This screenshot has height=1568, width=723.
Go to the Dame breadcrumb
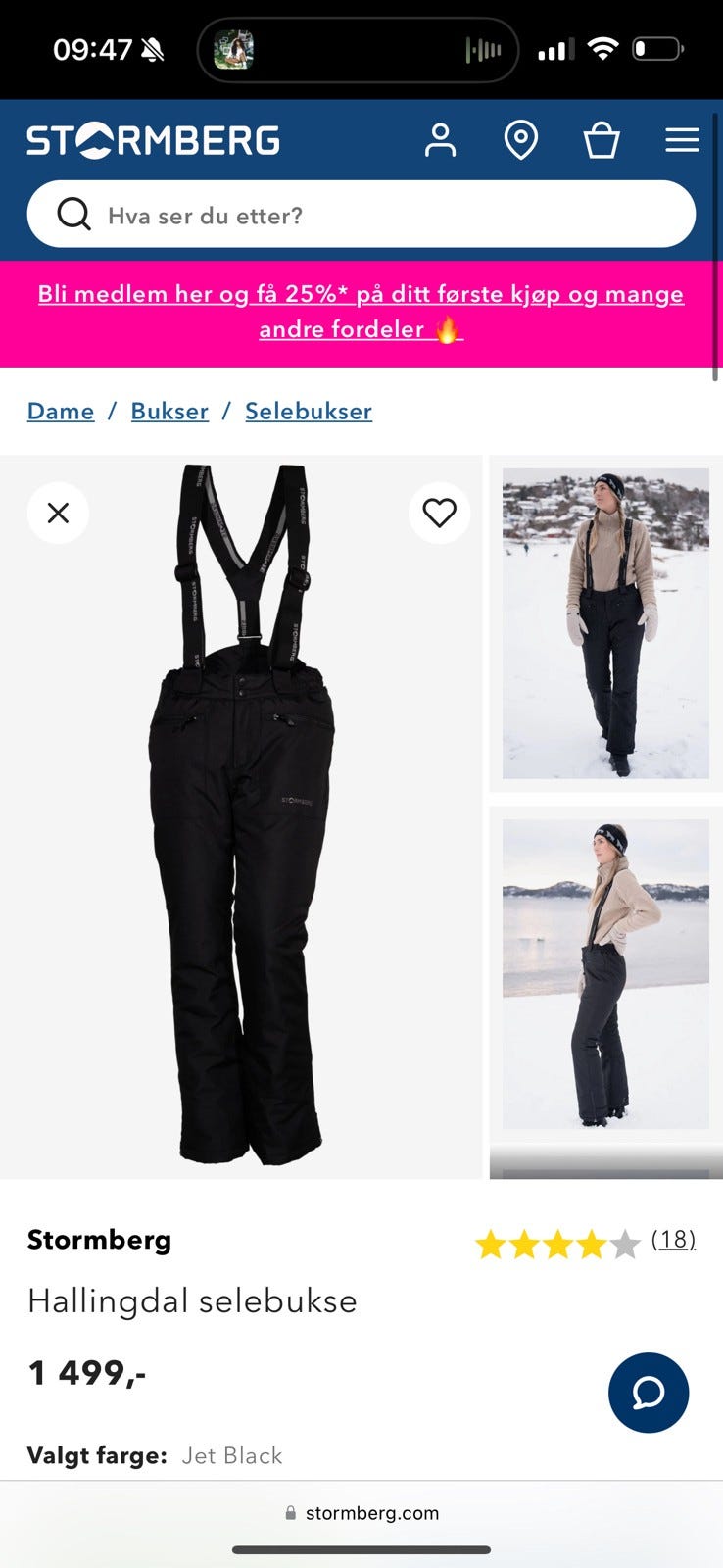(61, 411)
